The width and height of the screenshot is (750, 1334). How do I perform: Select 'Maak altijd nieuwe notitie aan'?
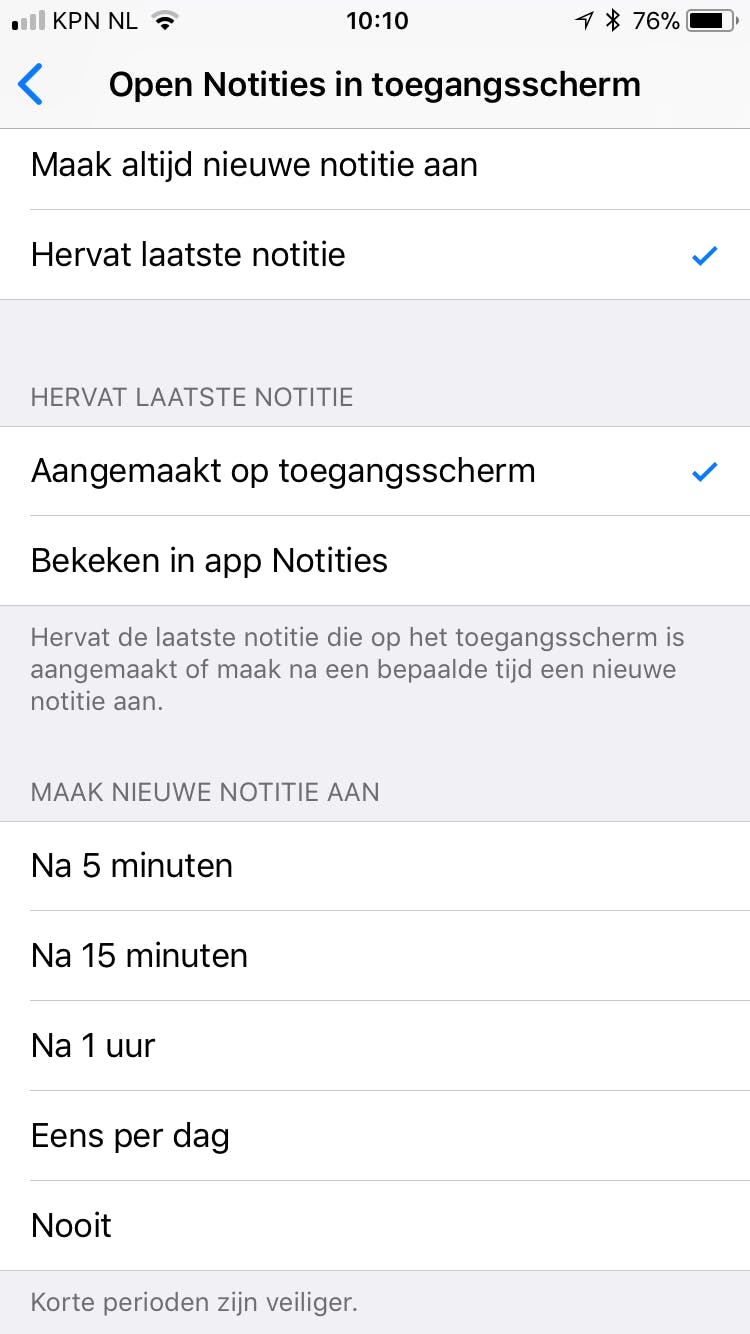pyautogui.click(x=375, y=165)
